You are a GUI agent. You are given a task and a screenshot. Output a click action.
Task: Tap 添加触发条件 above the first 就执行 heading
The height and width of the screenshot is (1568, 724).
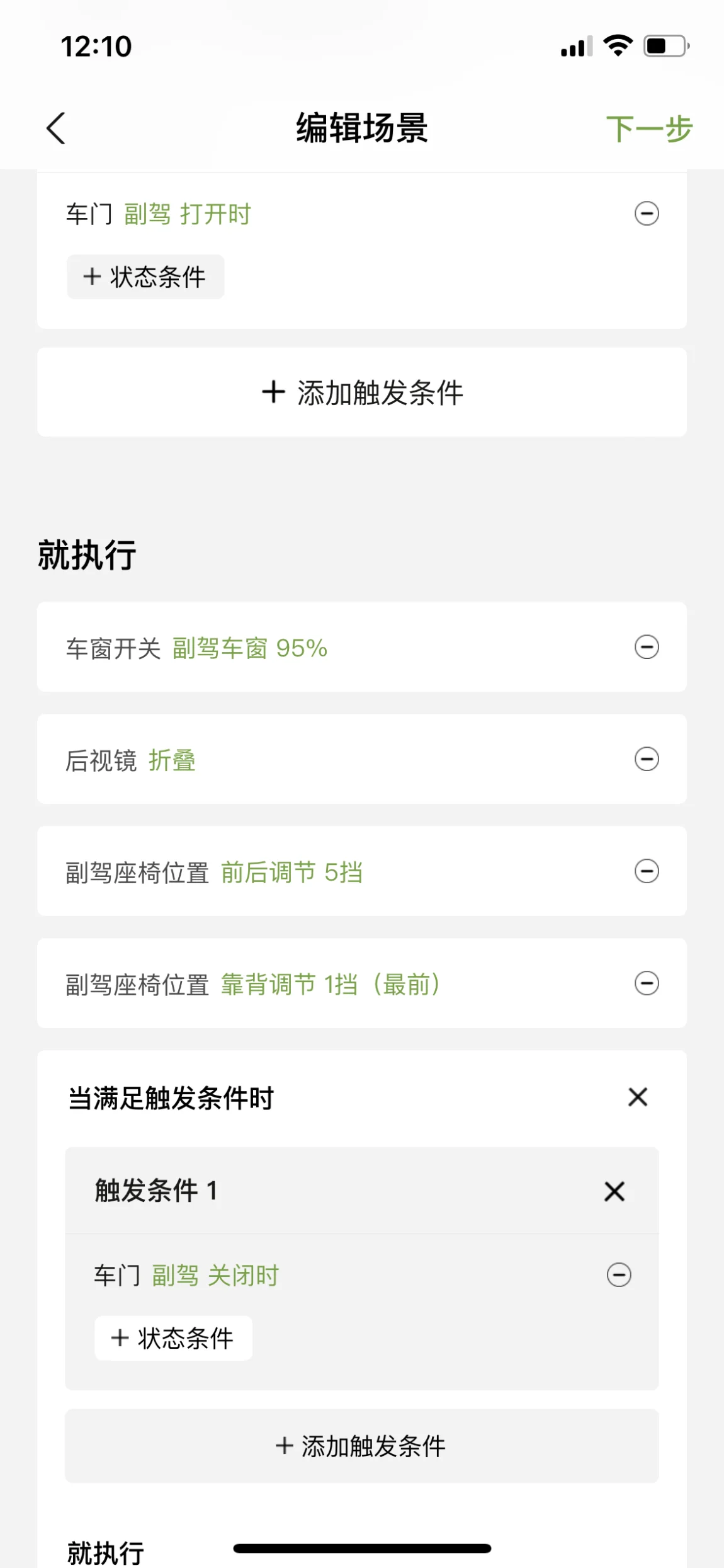pyautogui.click(x=362, y=392)
